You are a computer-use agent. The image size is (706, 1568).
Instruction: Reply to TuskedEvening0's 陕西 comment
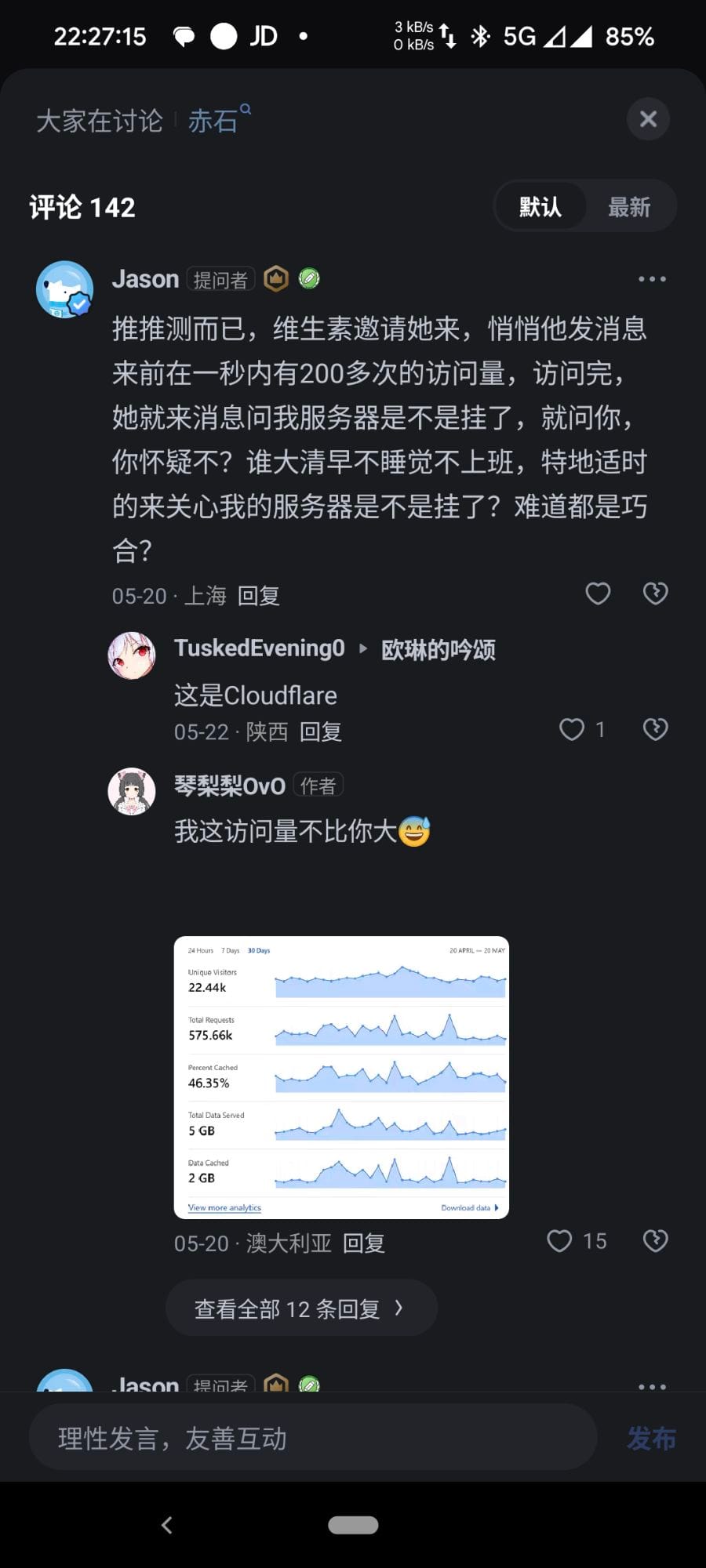pos(321,731)
